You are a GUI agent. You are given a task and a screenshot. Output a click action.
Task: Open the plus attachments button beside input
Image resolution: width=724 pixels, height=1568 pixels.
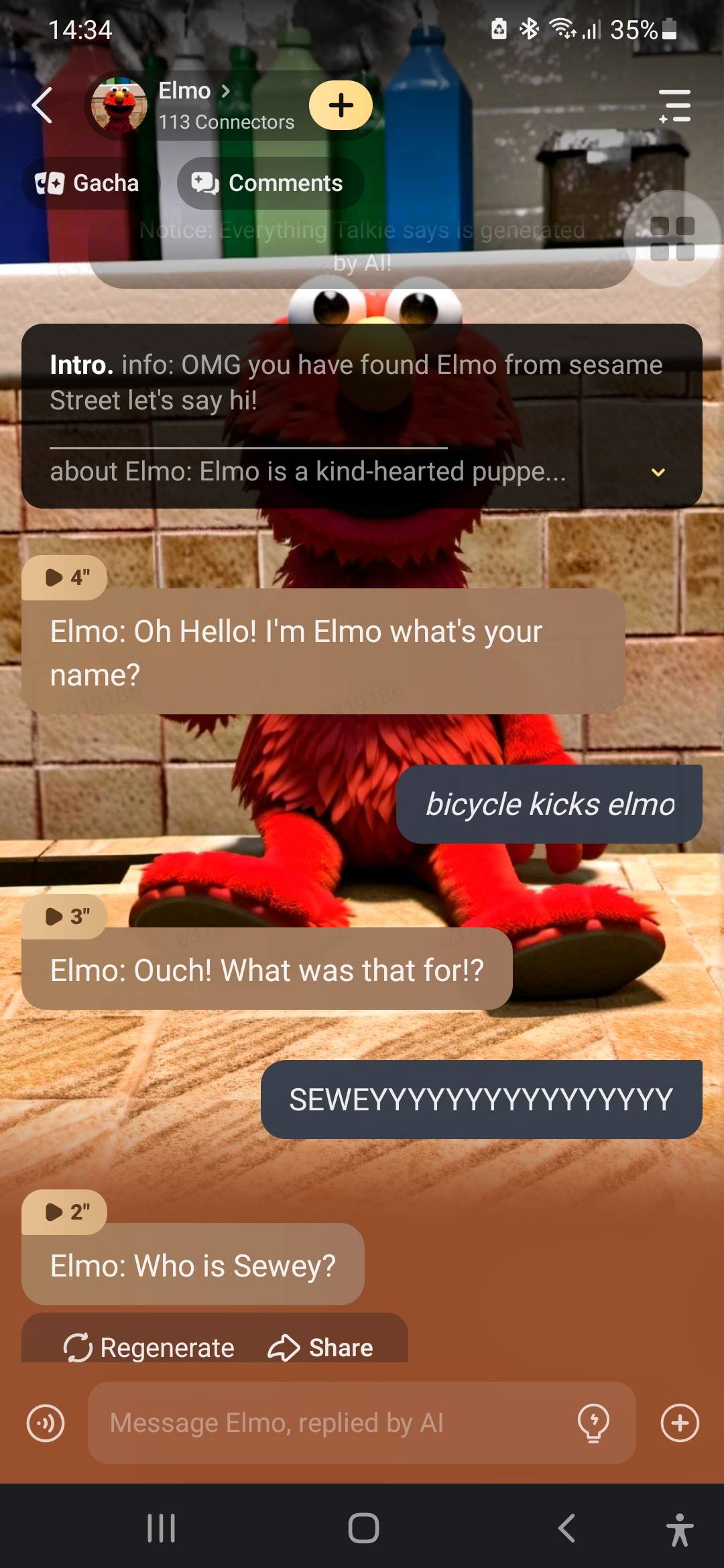(x=680, y=1423)
